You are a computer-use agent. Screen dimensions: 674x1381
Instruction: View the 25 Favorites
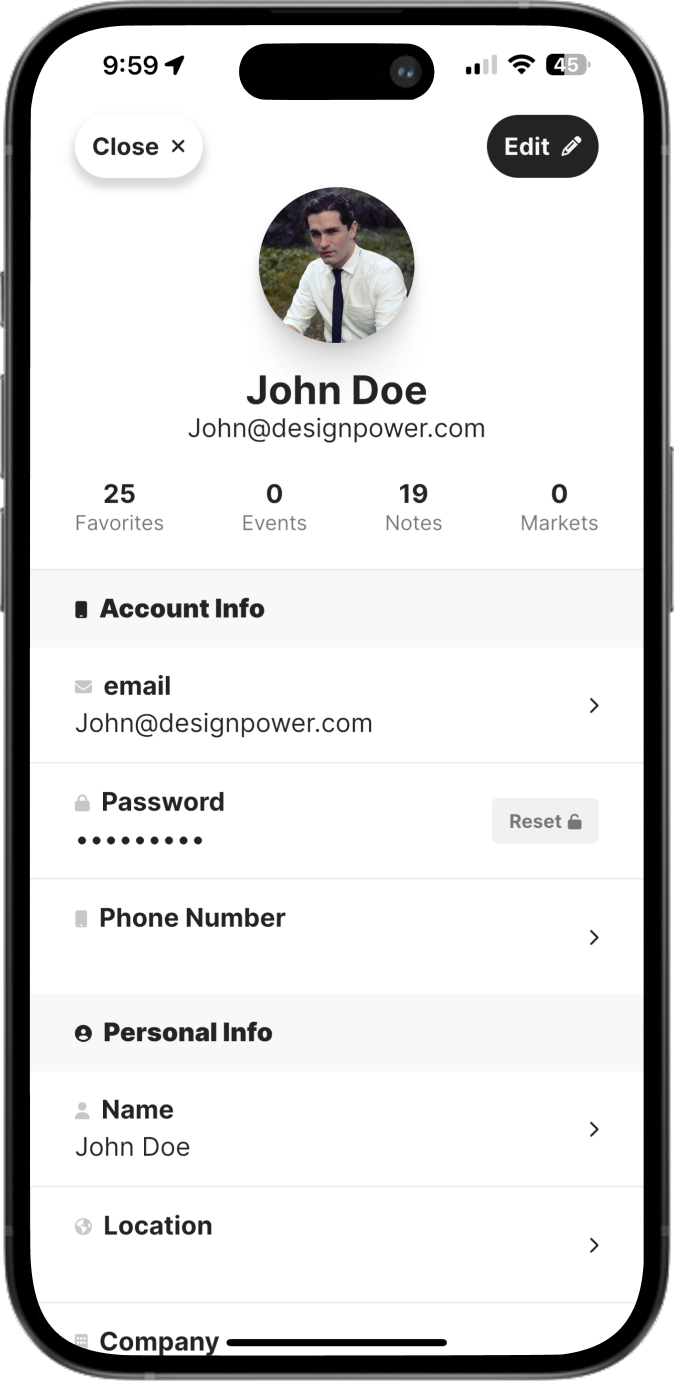(119, 507)
